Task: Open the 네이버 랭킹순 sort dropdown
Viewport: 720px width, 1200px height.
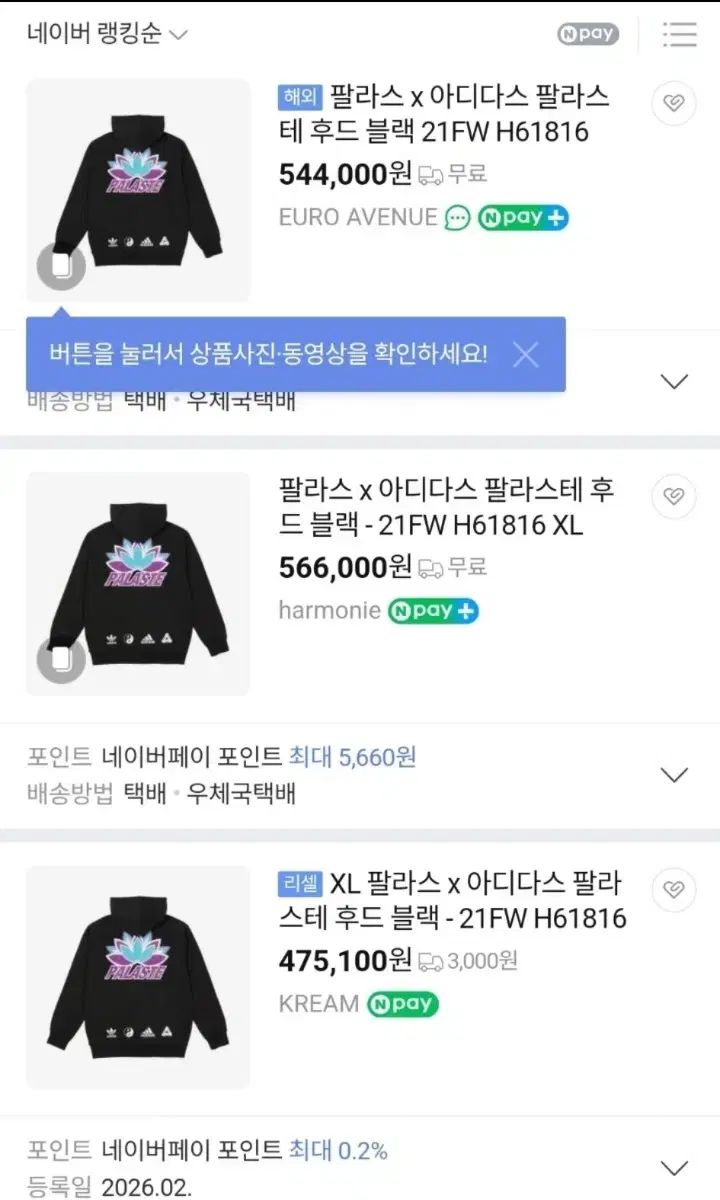Action: [x=108, y=34]
